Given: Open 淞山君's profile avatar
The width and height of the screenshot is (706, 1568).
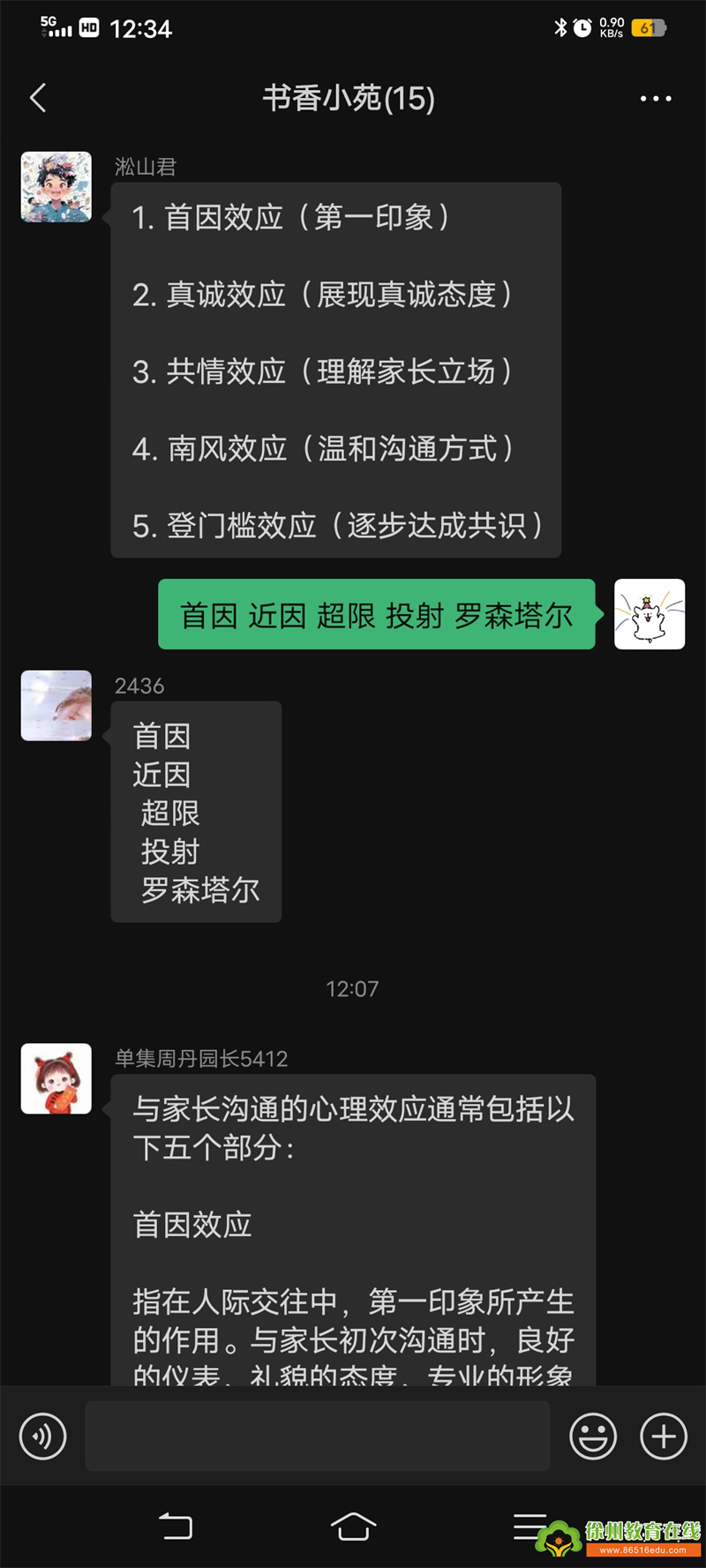Looking at the screenshot, I should pos(56,187).
